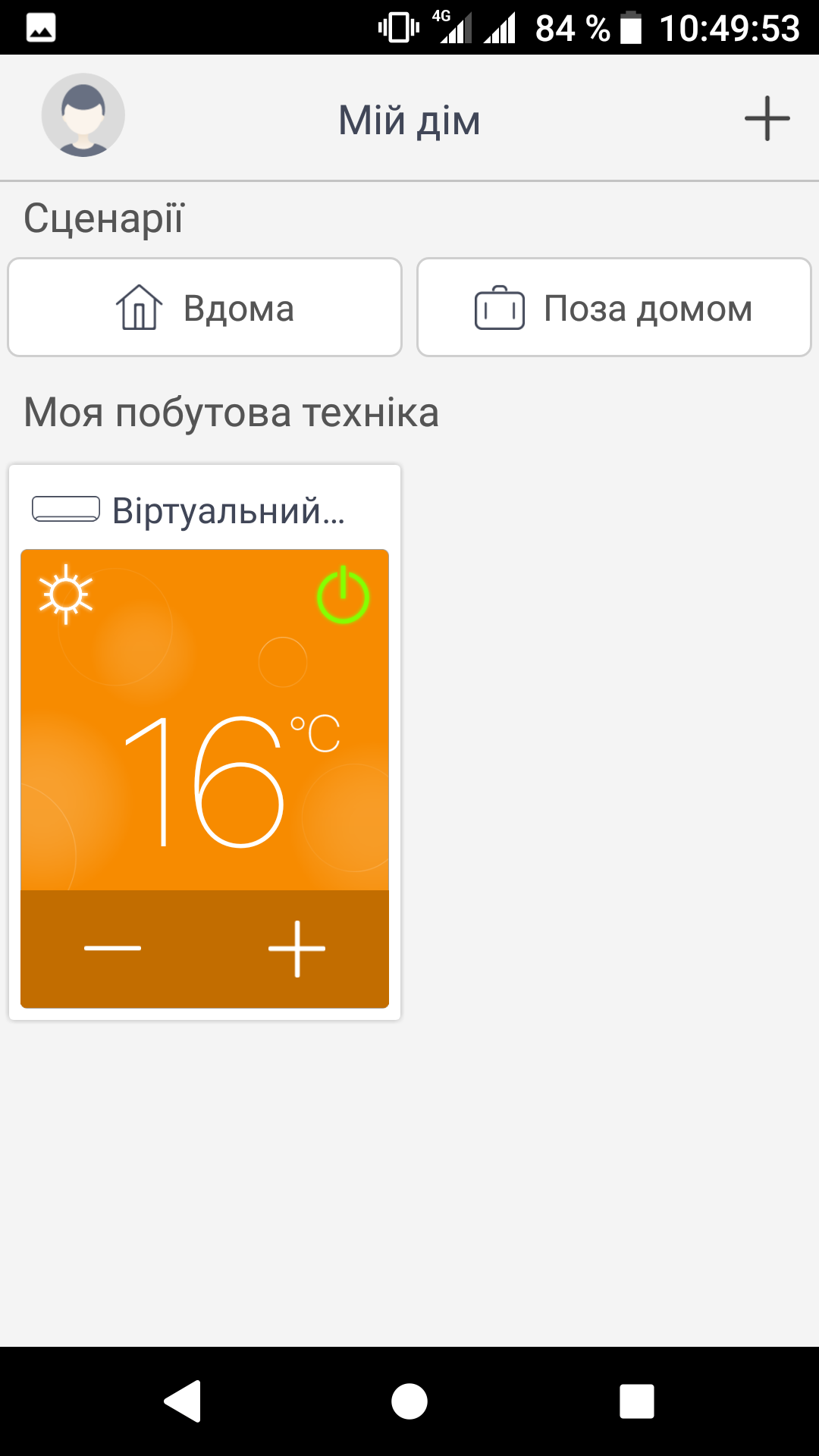The image size is (819, 1456).
Task: Open recent apps from navigation bar
Action: [x=636, y=1401]
